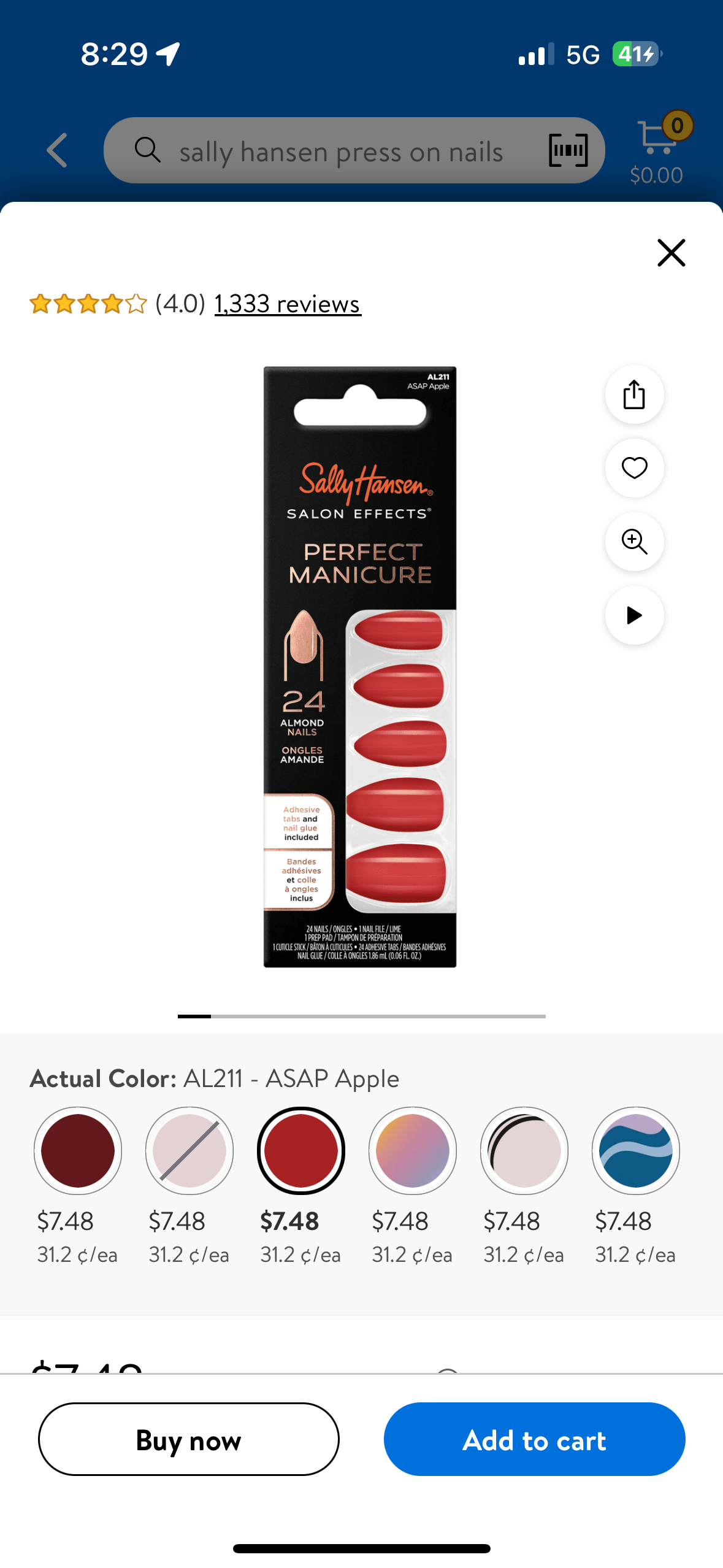The height and width of the screenshot is (1568, 723).
Task: Tap Buy now
Action: pos(189,1439)
